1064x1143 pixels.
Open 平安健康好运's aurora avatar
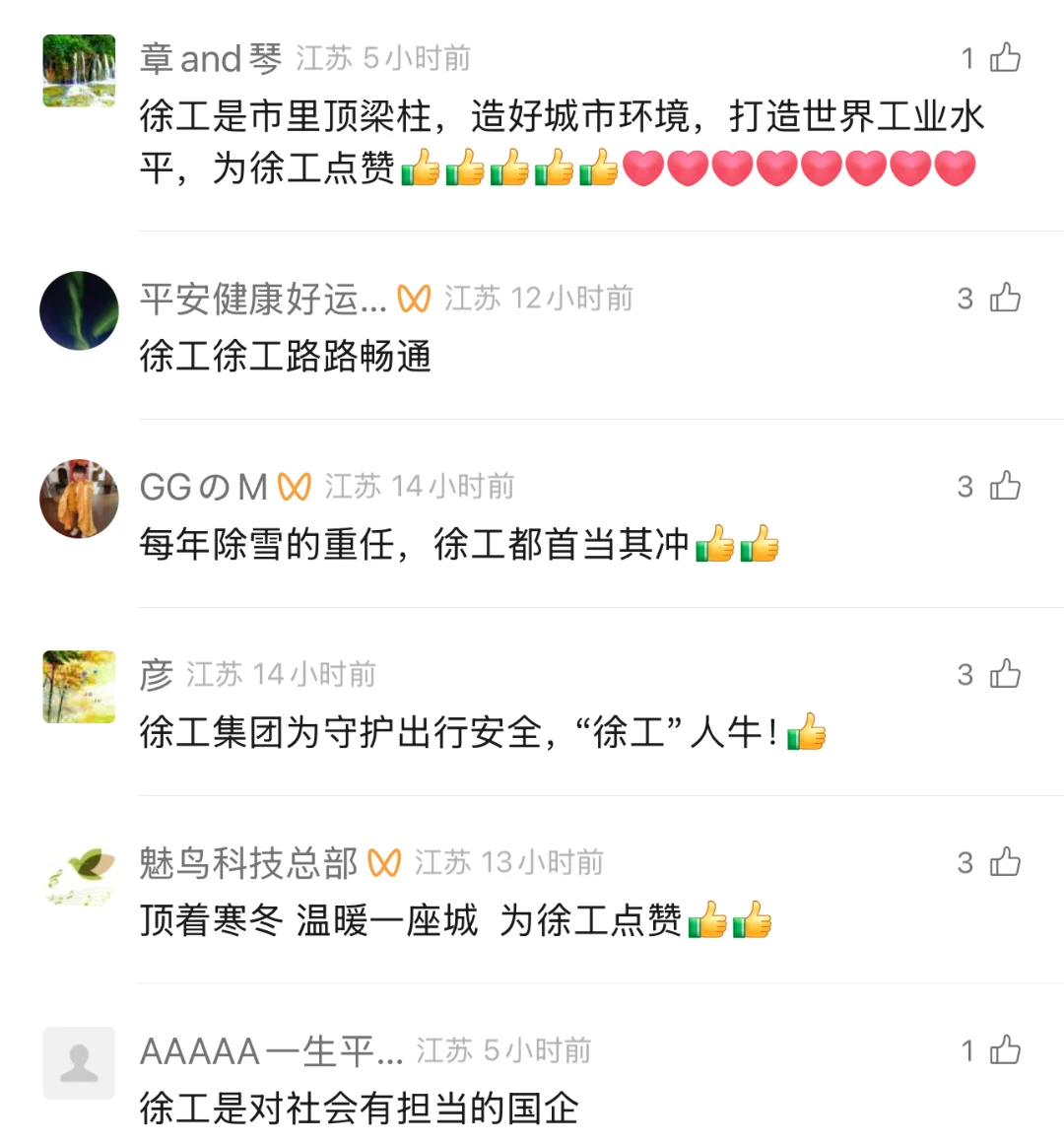coord(79,310)
